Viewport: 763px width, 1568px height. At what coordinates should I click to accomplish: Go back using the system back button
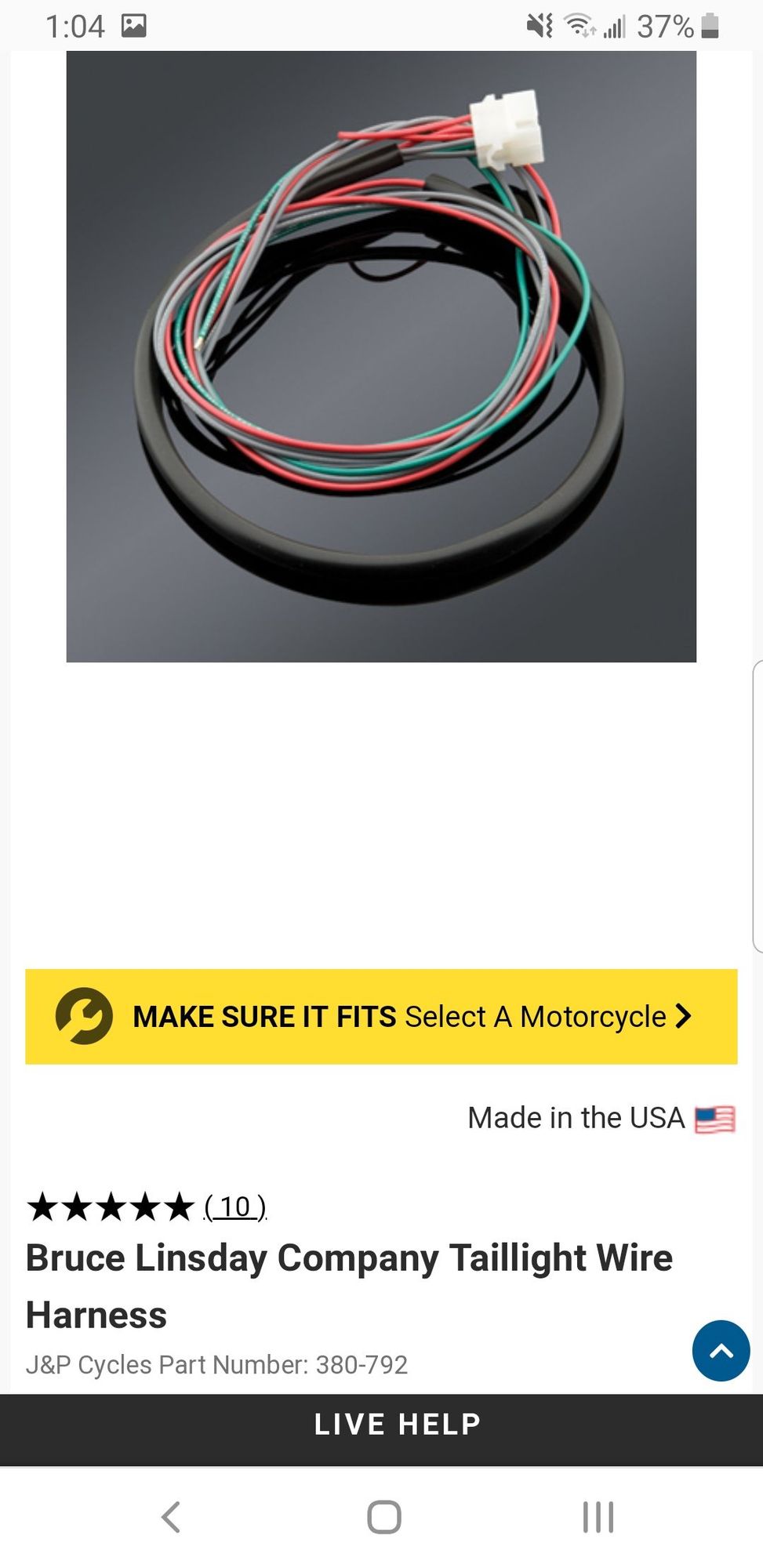171,1516
